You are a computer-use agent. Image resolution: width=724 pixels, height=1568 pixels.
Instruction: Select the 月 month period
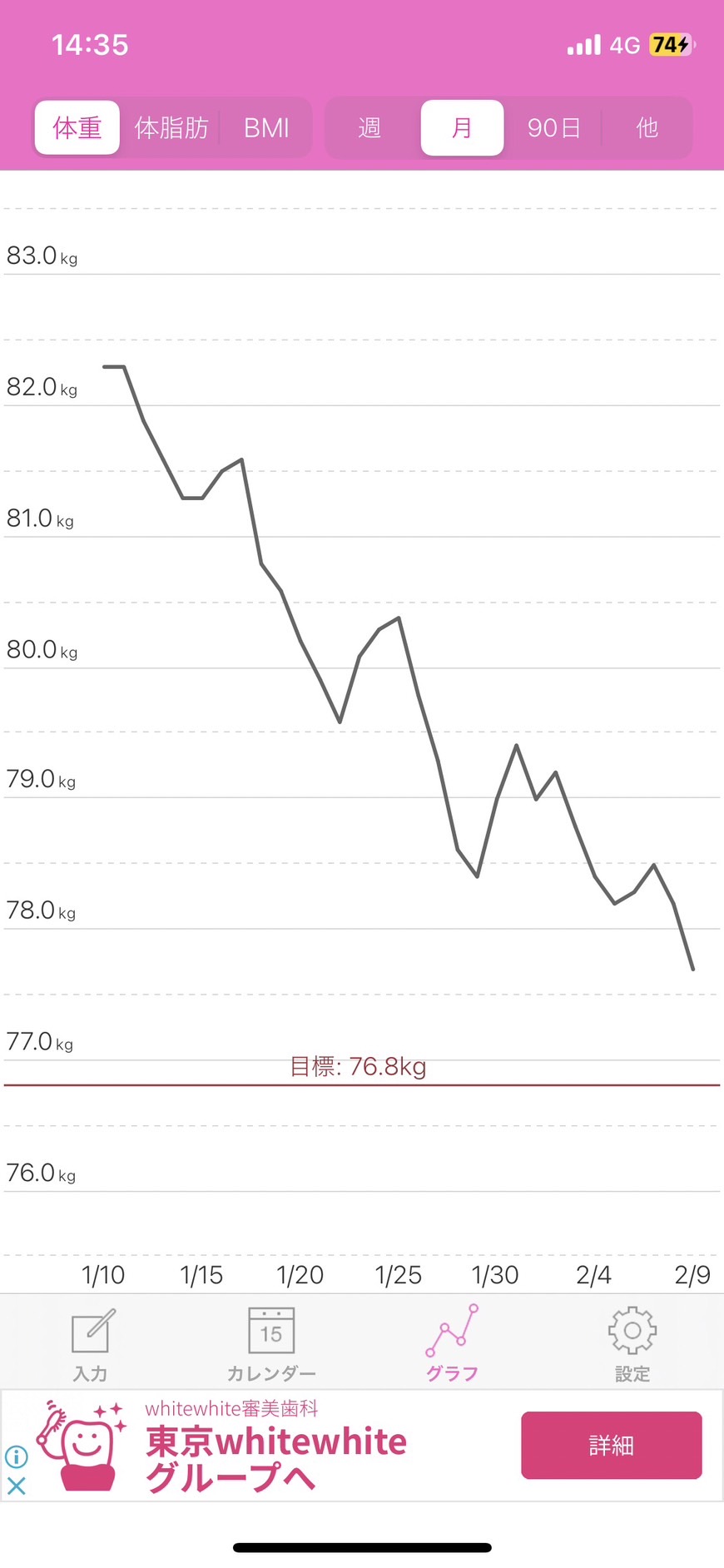coord(462,127)
